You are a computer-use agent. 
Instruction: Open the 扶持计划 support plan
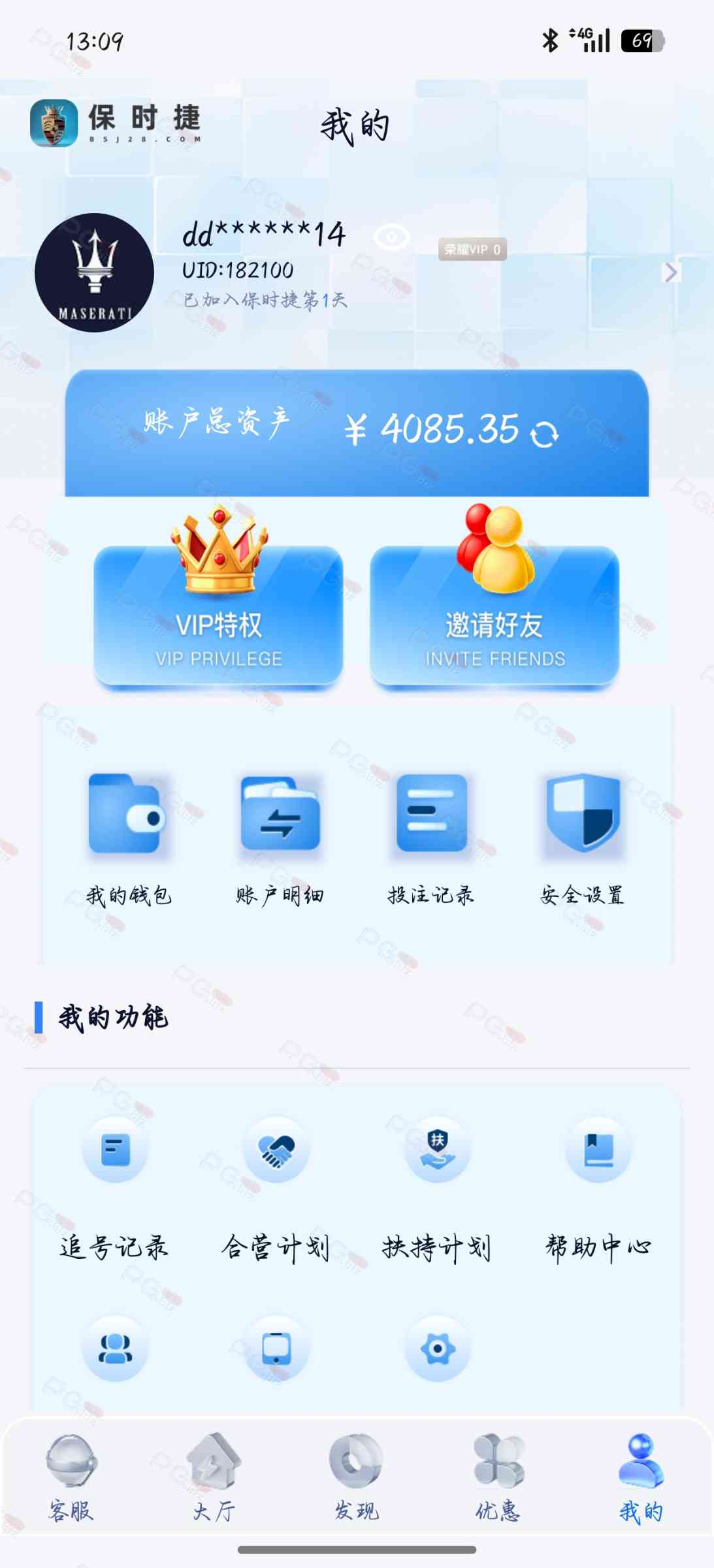[x=437, y=1186]
